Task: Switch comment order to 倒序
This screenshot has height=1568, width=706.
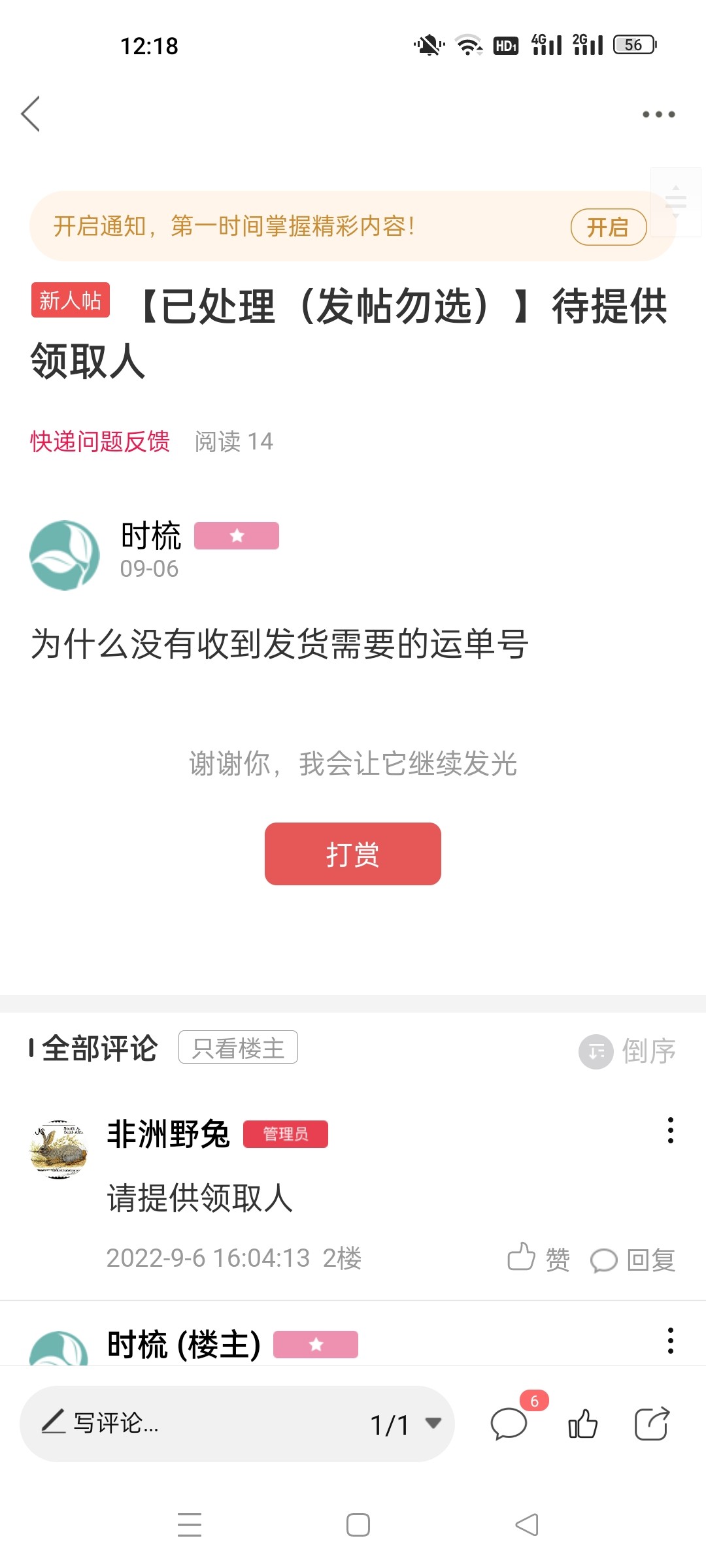Action: pyautogui.click(x=628, y=1051)
